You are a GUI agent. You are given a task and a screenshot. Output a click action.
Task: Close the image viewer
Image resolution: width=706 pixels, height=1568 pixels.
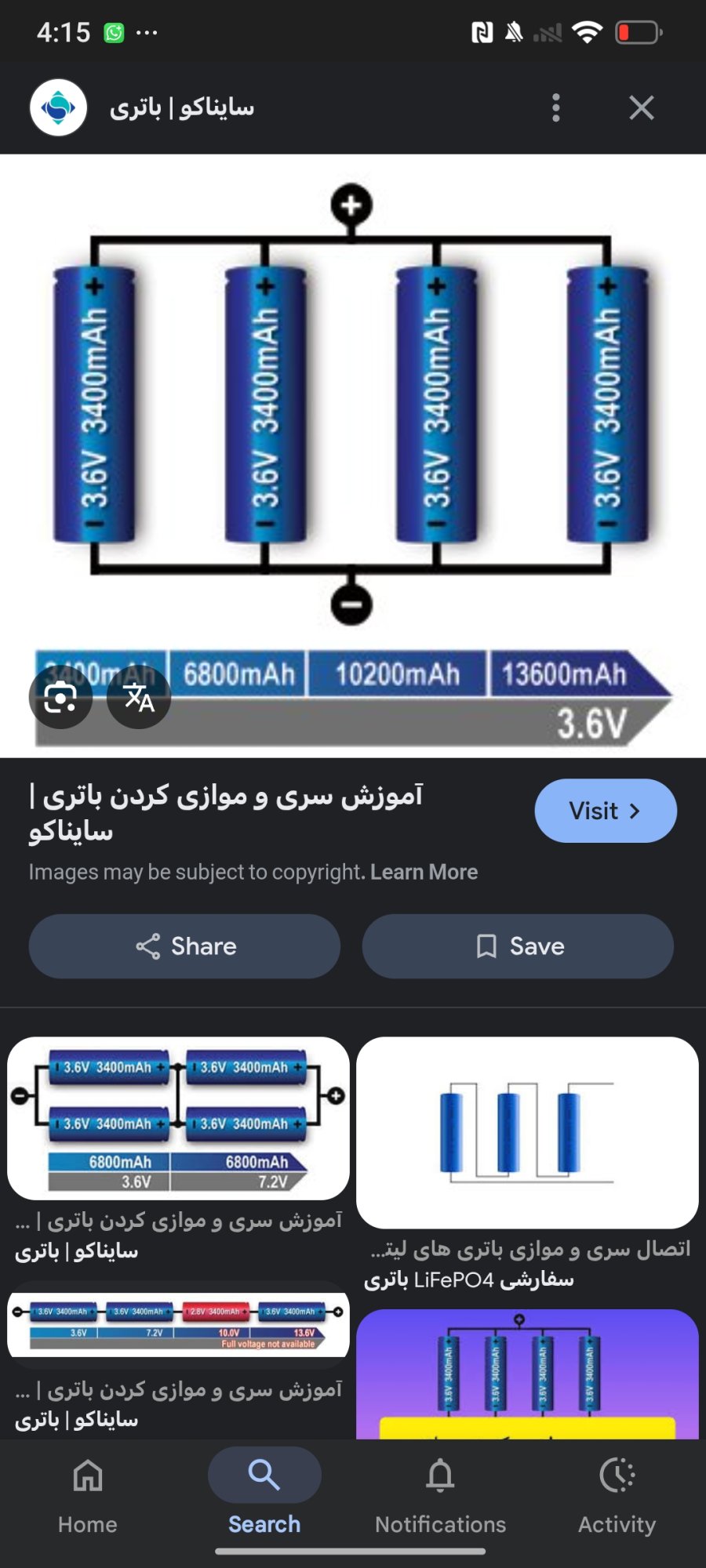point(641,107)
